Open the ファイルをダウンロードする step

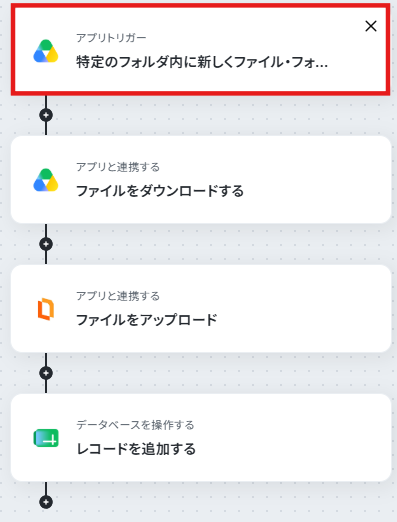201,179
